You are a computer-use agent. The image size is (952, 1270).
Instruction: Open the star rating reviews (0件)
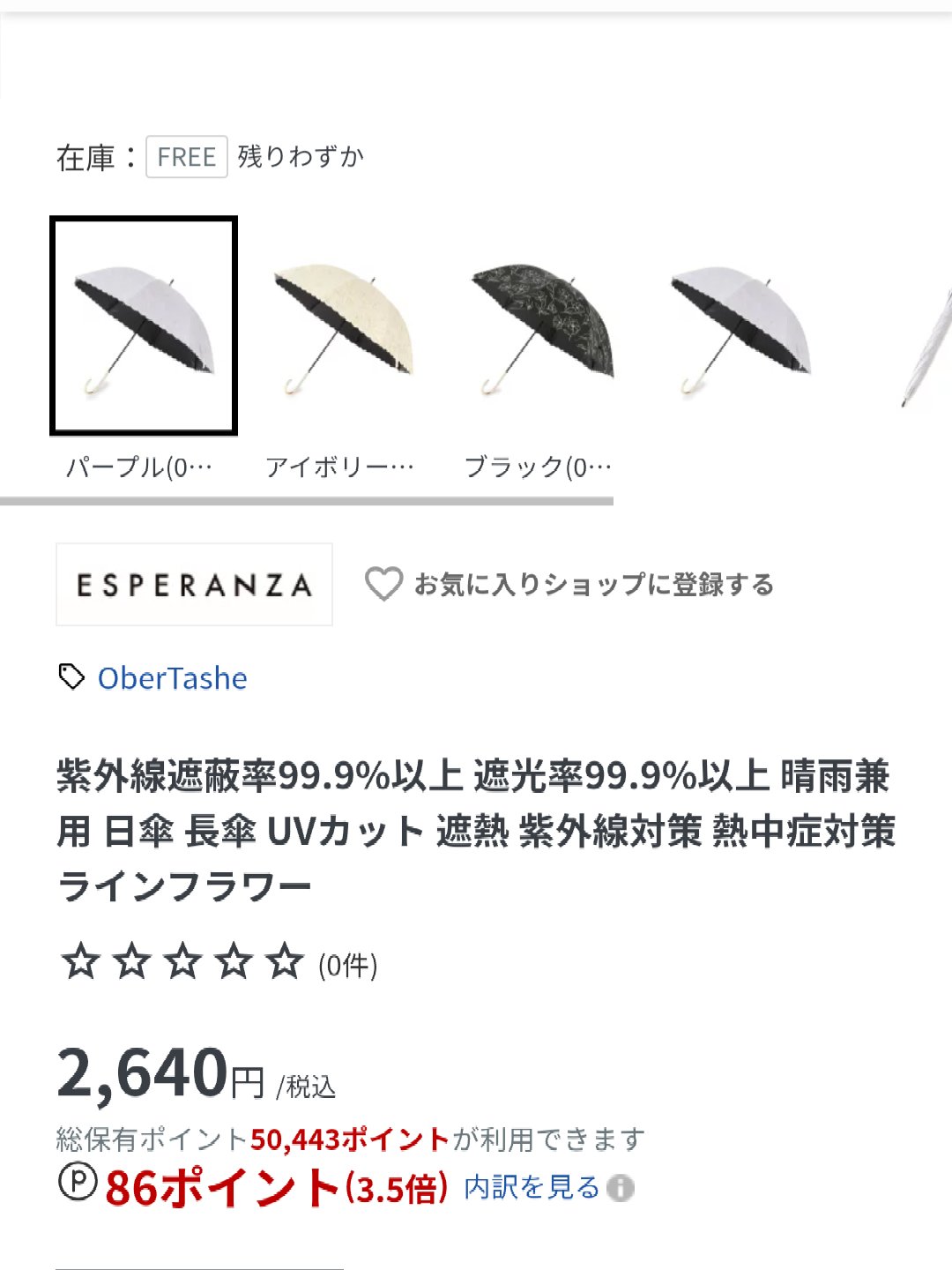click(x=219, y=962)
